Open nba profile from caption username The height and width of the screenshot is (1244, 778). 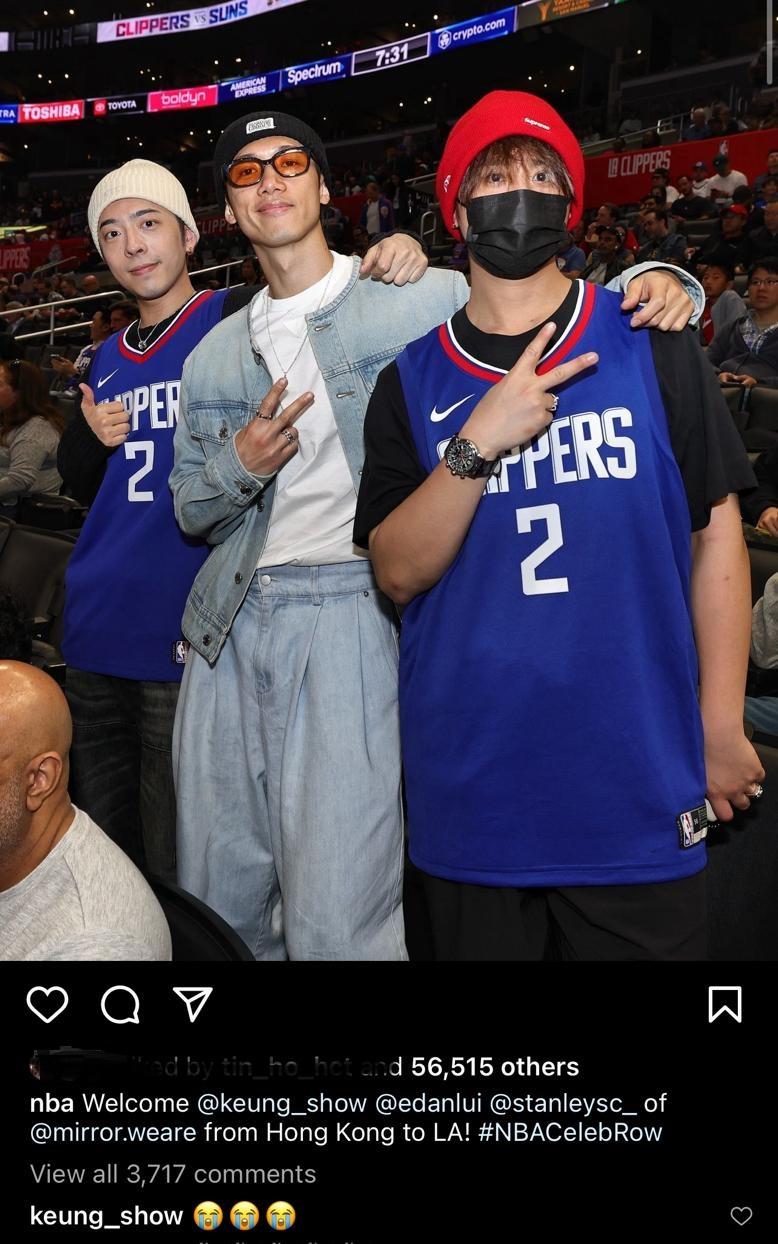[51, 1103]
